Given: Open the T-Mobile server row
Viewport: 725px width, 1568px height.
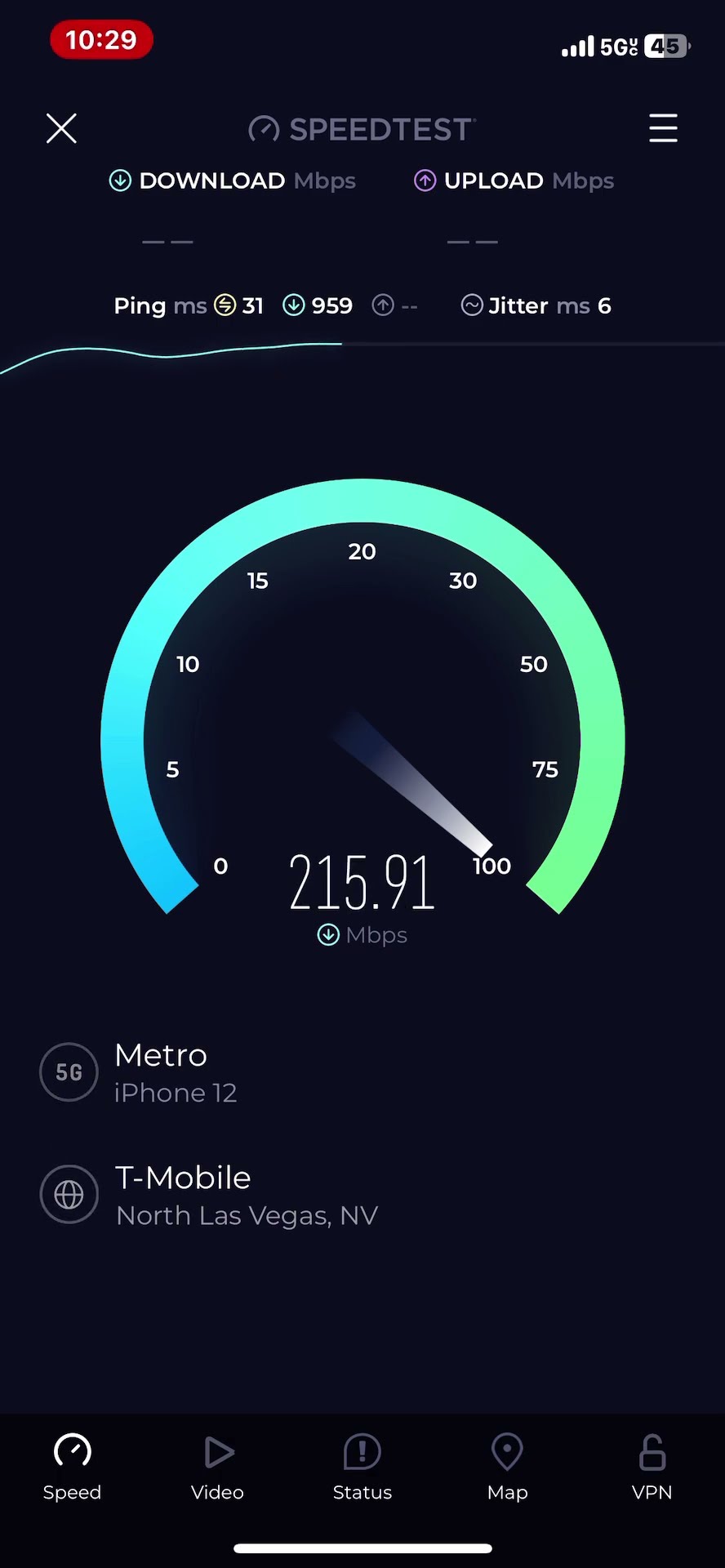Looking at the screenshot, I should pyautogui.click(x=208, y=1196).
